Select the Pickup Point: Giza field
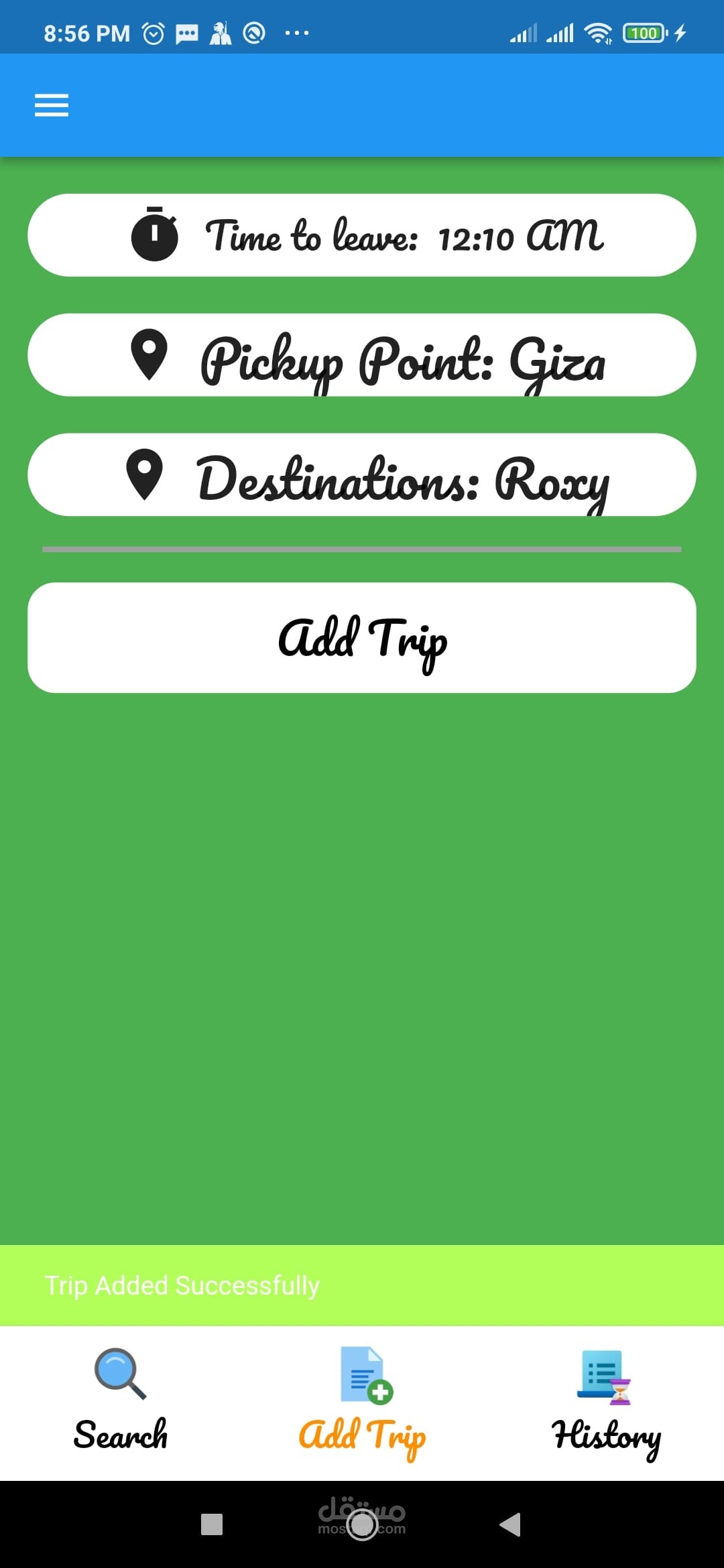 (x=362, y=355)
